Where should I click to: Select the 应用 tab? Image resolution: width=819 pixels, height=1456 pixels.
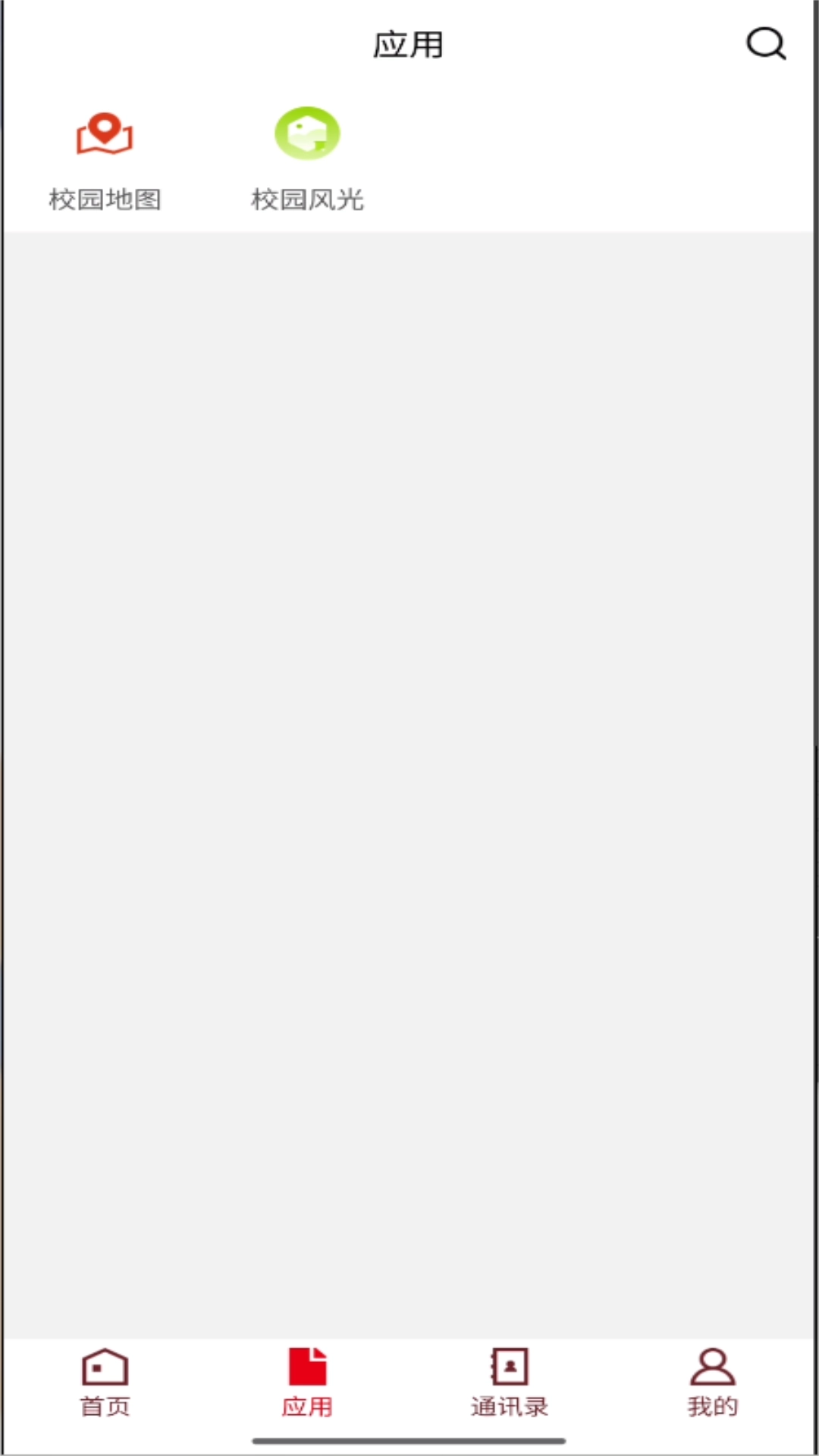coord(307,1382)
